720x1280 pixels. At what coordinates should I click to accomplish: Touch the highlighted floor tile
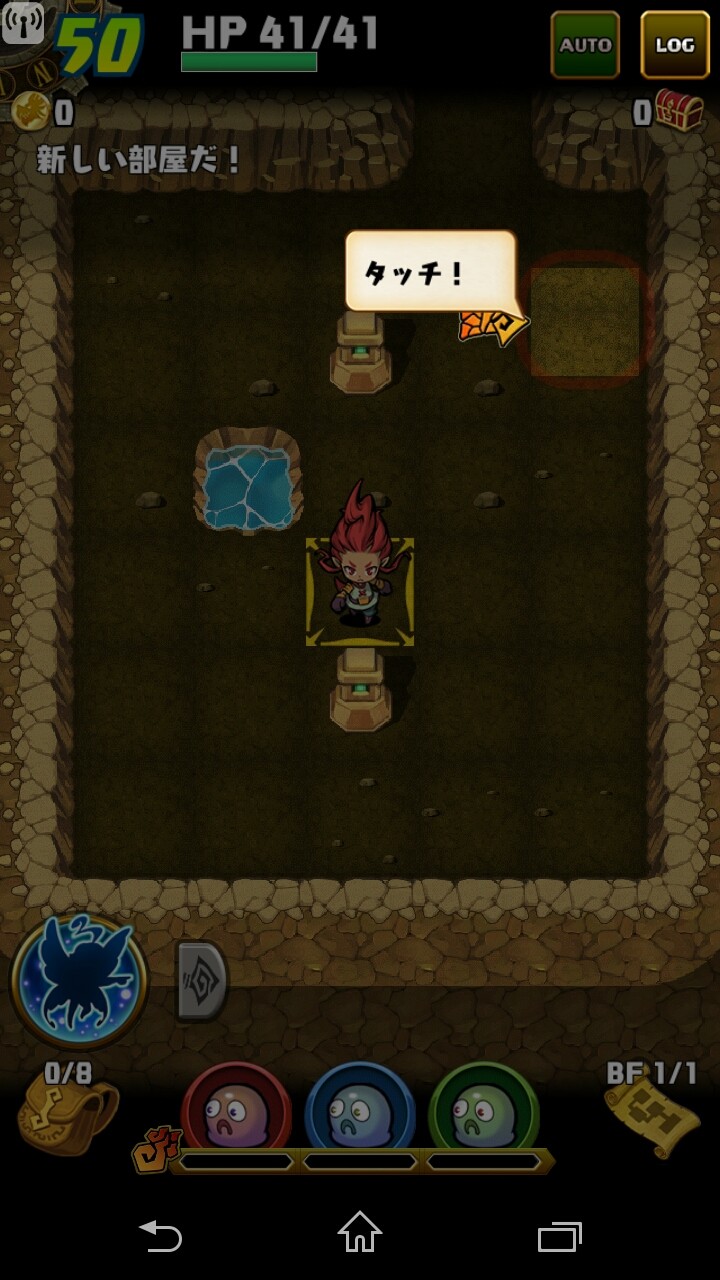pyautogui.click(x=585, y=321)
